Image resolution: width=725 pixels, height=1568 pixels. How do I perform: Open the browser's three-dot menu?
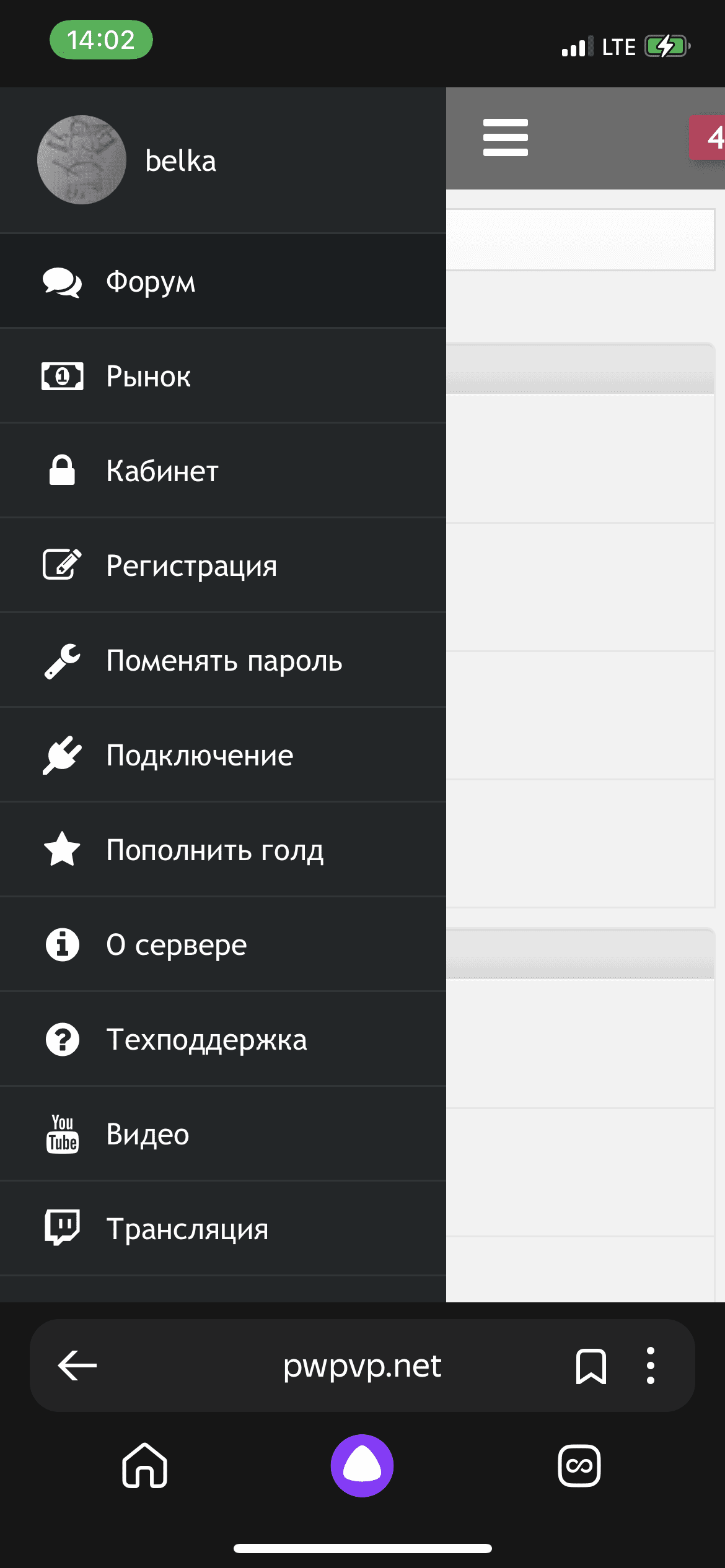tap(649, 1367)
